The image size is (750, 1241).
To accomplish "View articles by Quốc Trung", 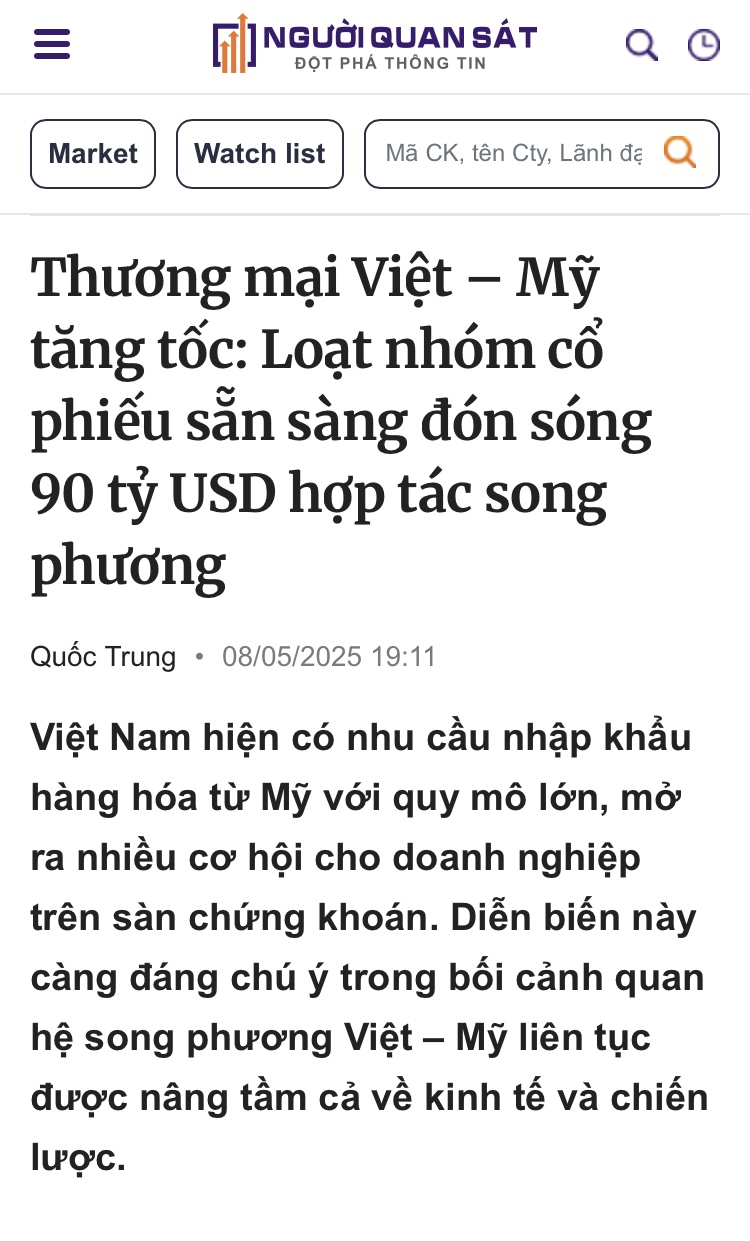I will coord(103,657).
